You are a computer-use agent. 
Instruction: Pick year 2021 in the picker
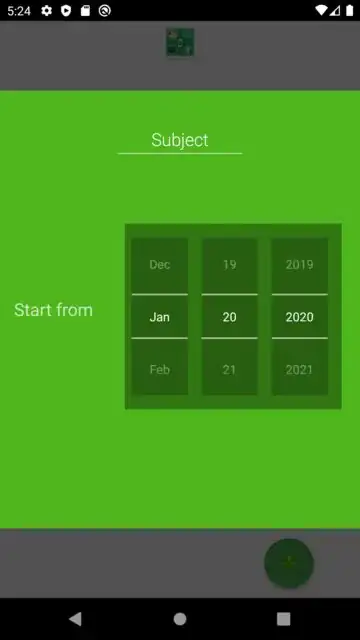(x=300, y=370)
